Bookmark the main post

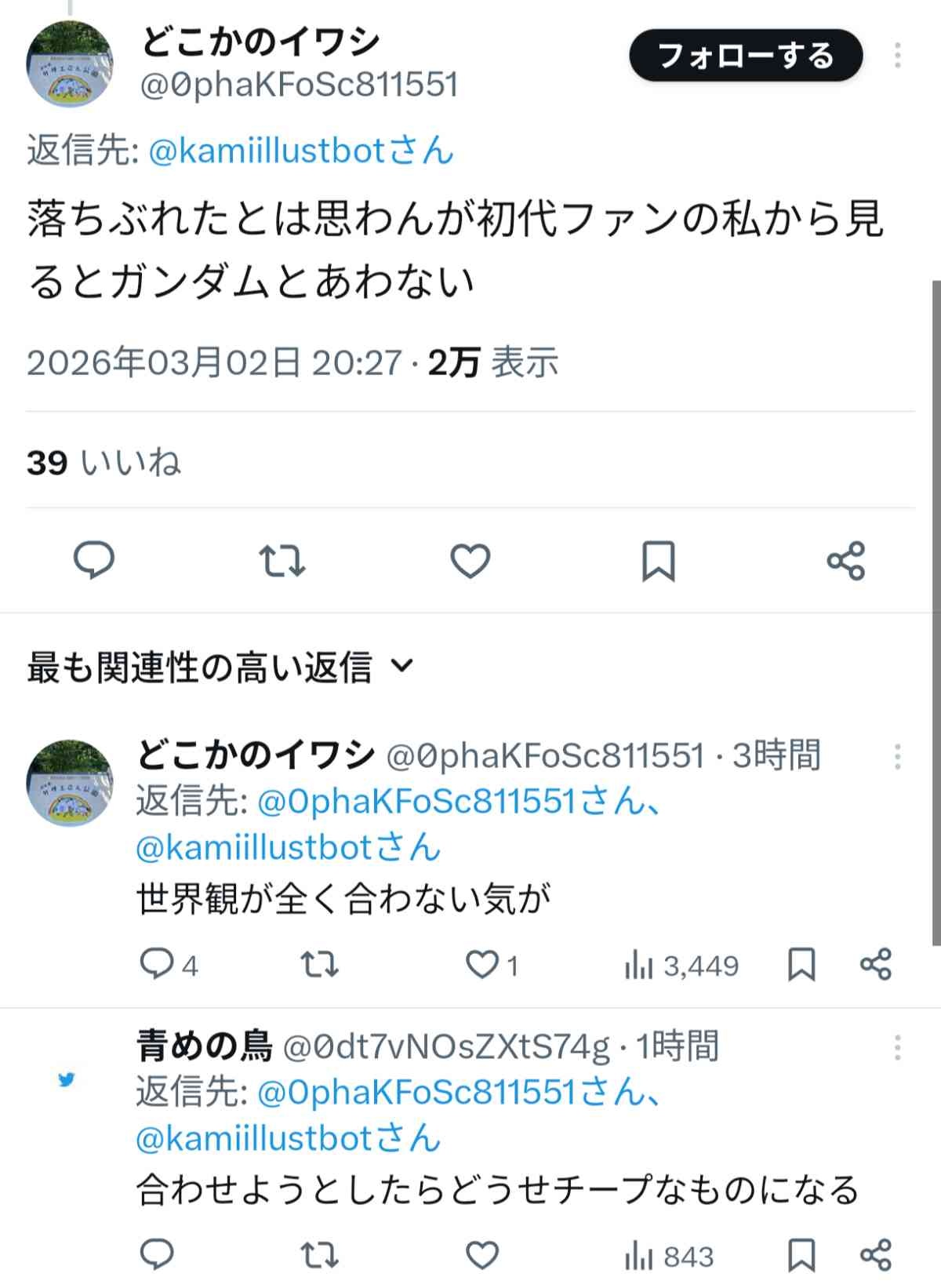tap(658, 561)
